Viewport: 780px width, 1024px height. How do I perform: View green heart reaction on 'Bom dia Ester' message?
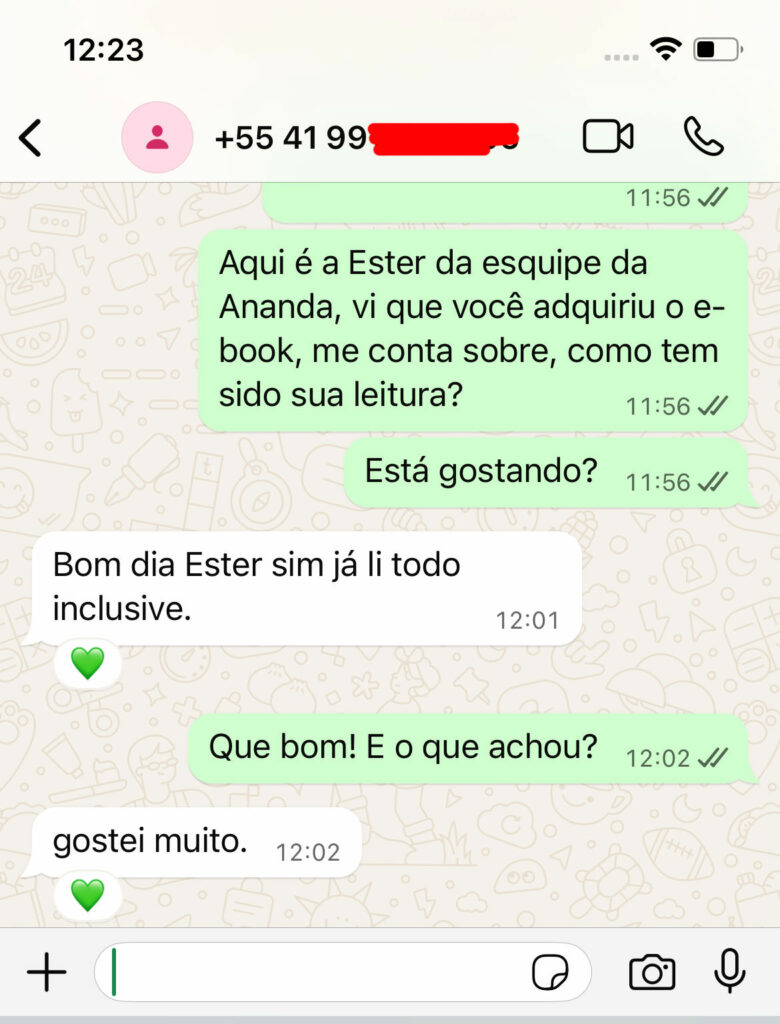coord(88,663)
